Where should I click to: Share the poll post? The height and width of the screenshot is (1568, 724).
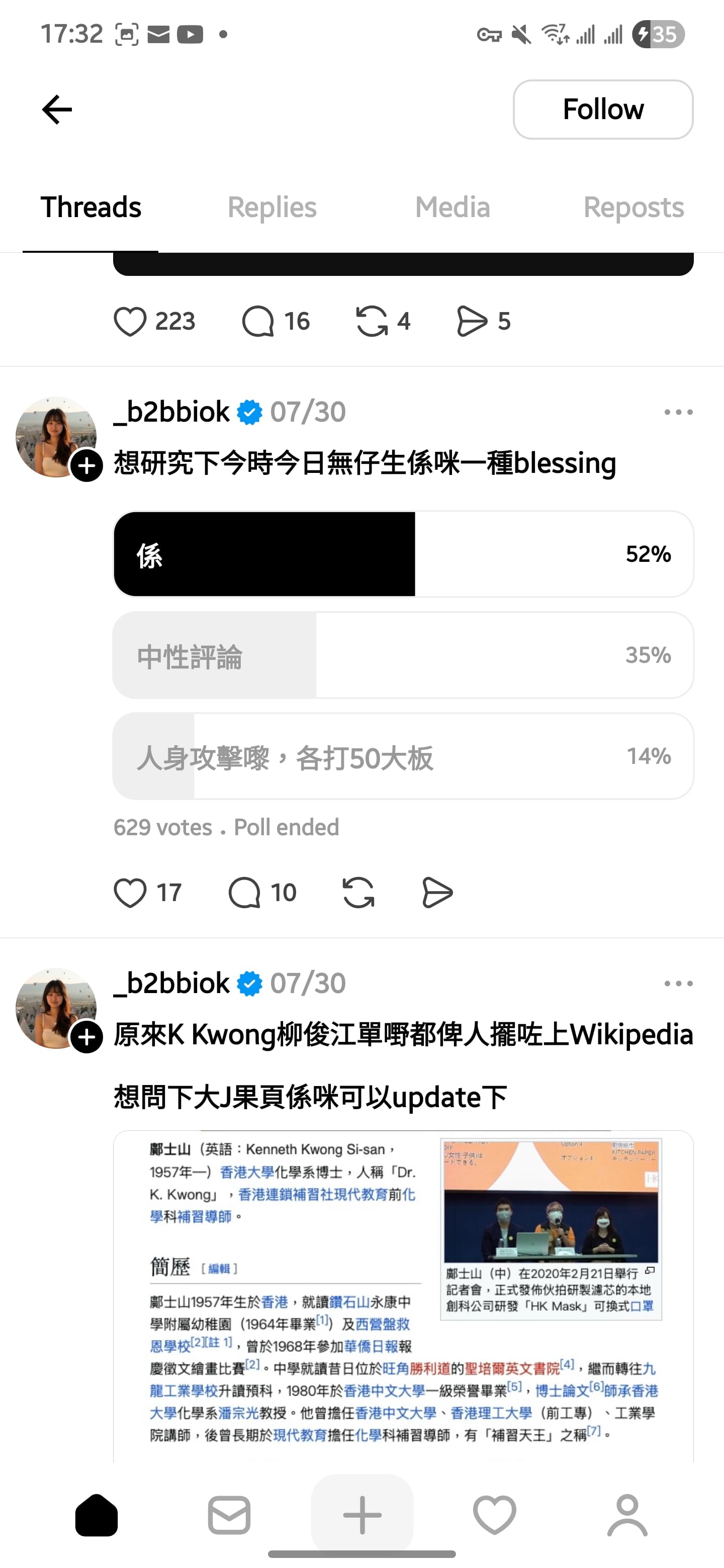tap(436, 893)
